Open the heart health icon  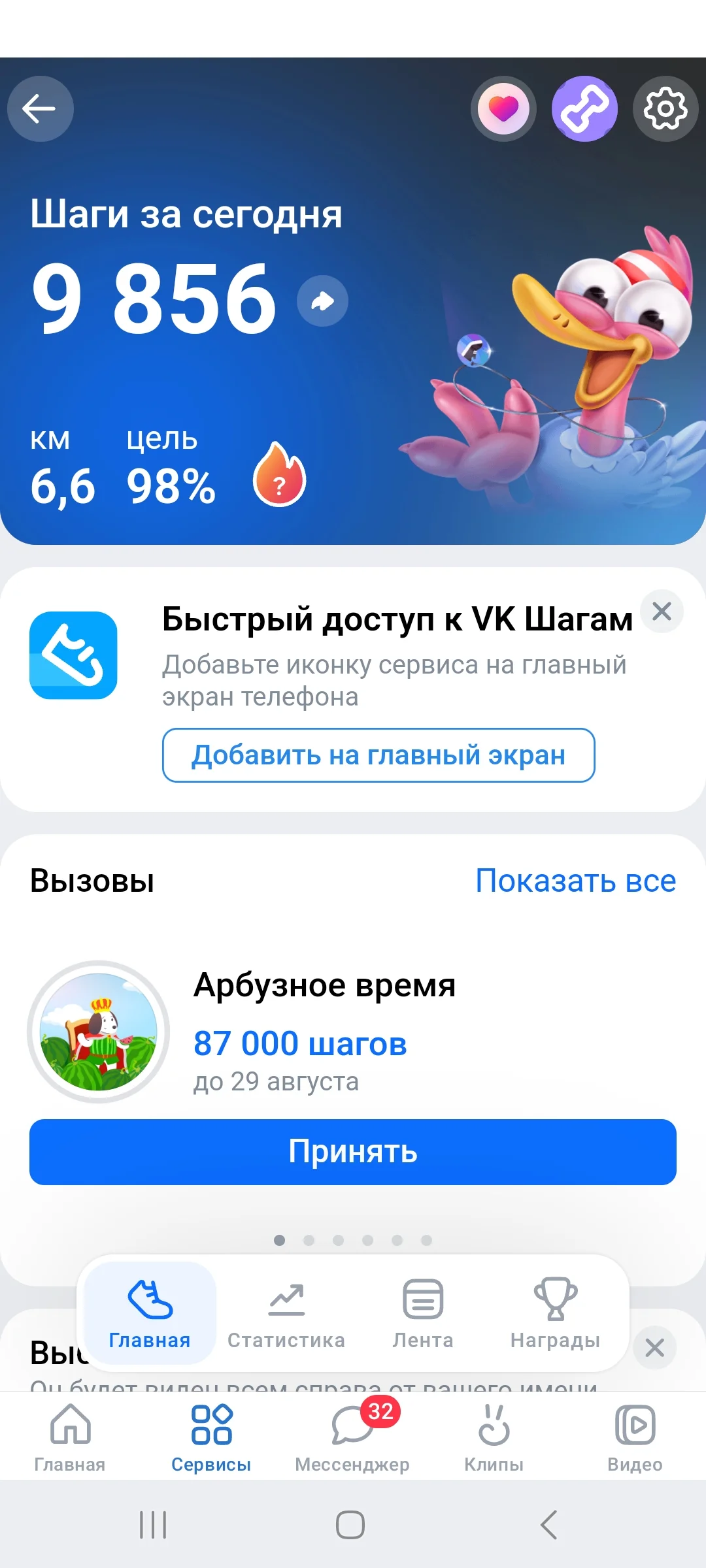pyautogui.click(x=503, y=109)
